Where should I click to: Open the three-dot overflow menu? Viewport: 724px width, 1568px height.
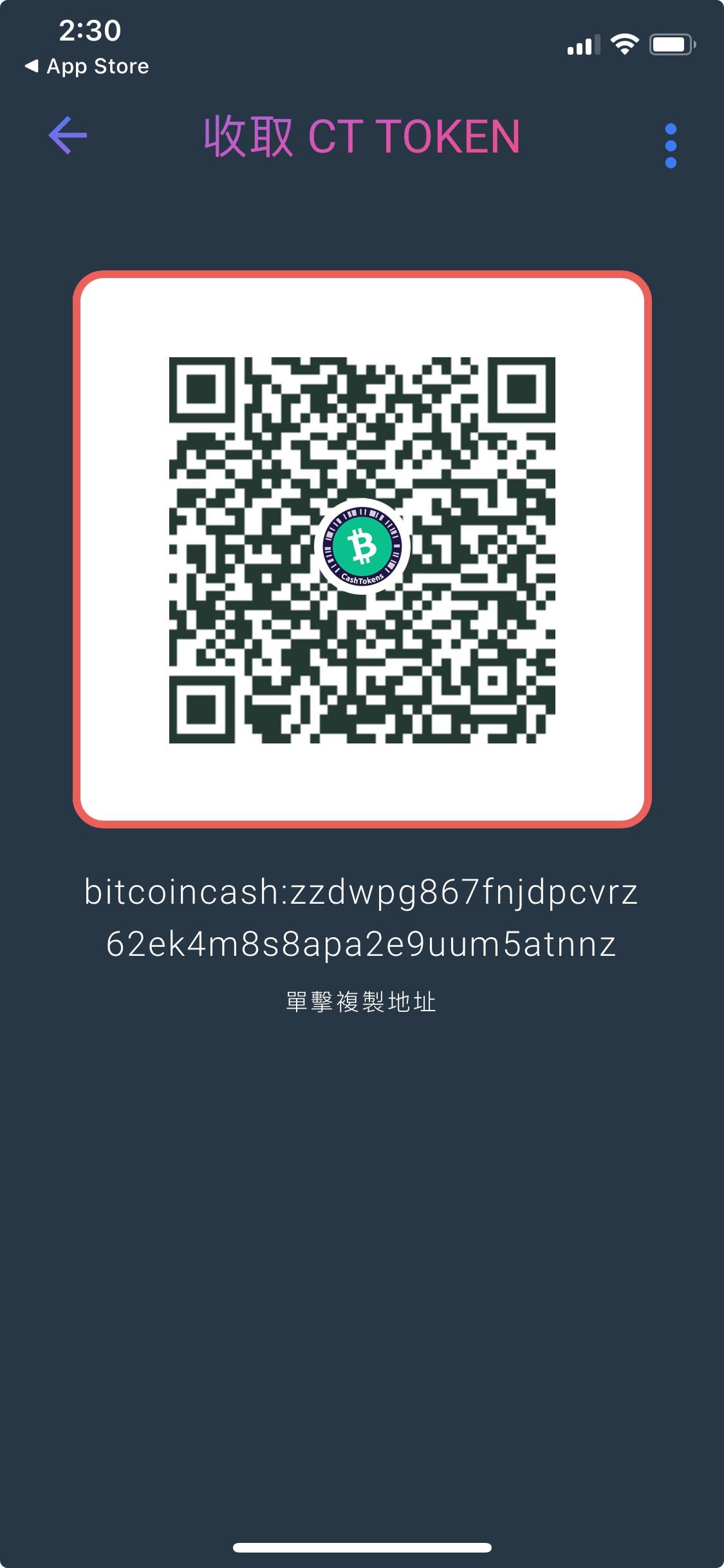pos(671,145)
